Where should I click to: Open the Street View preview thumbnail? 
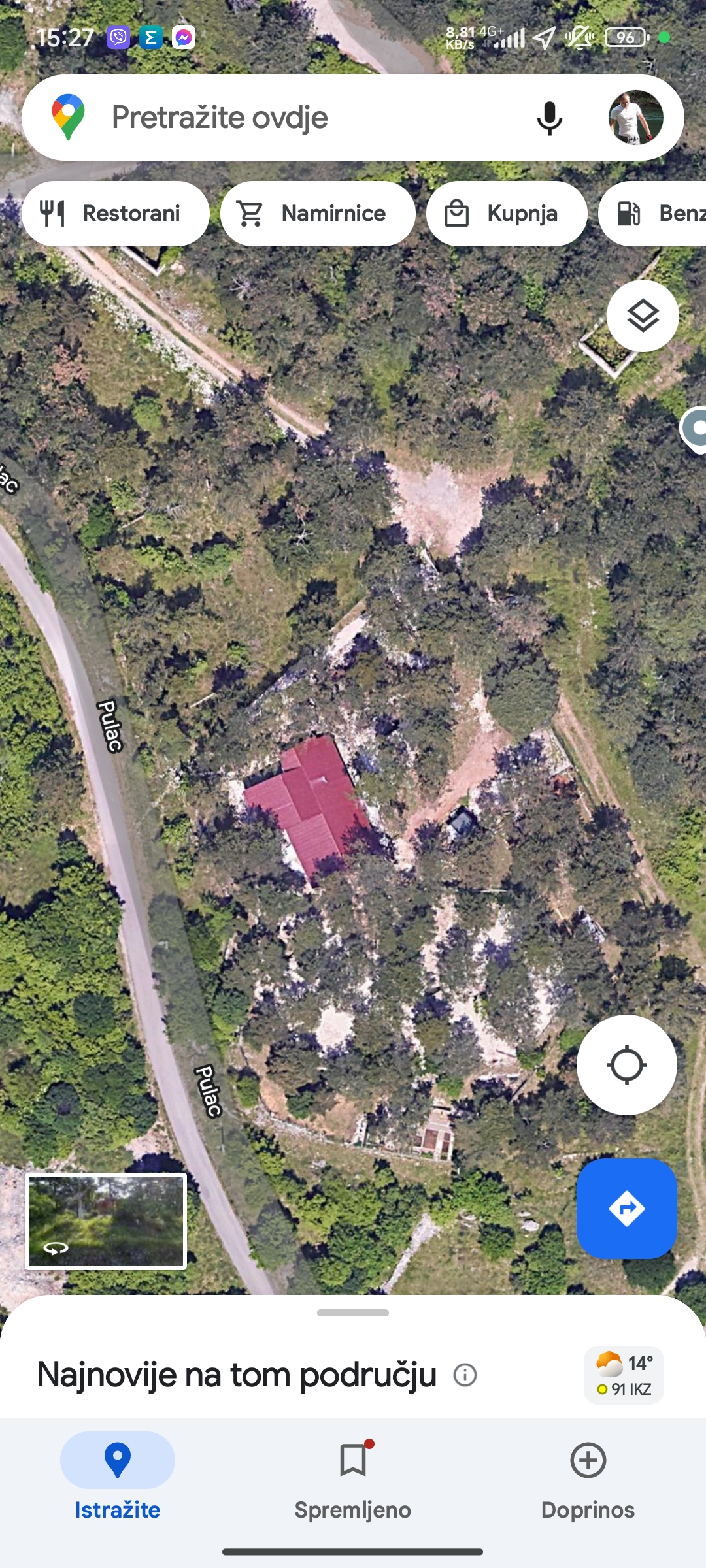click(106, 1221)
